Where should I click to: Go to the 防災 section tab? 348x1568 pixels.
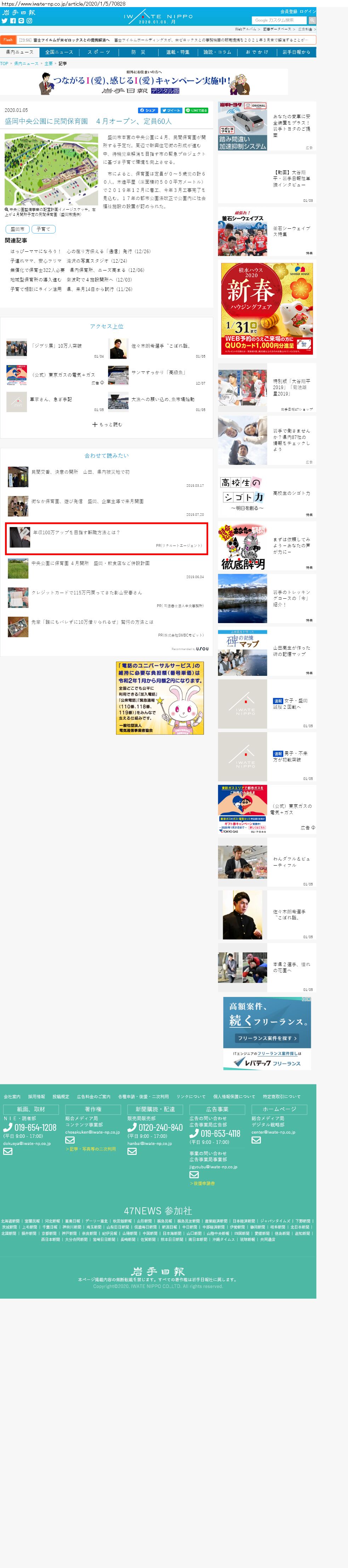click(x=138, y=52)
